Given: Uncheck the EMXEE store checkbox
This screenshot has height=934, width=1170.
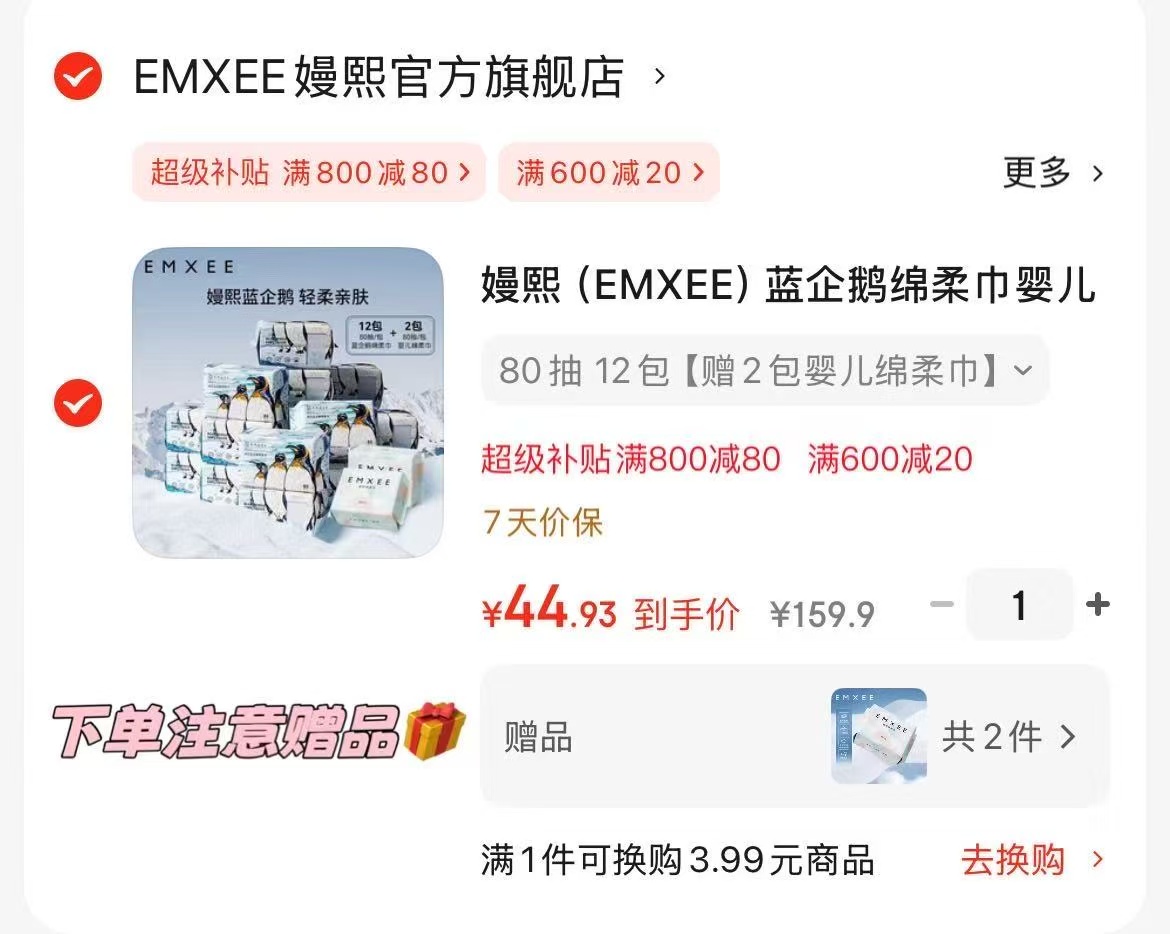Looking at the screenshot, I should click(x=78, y=77).
